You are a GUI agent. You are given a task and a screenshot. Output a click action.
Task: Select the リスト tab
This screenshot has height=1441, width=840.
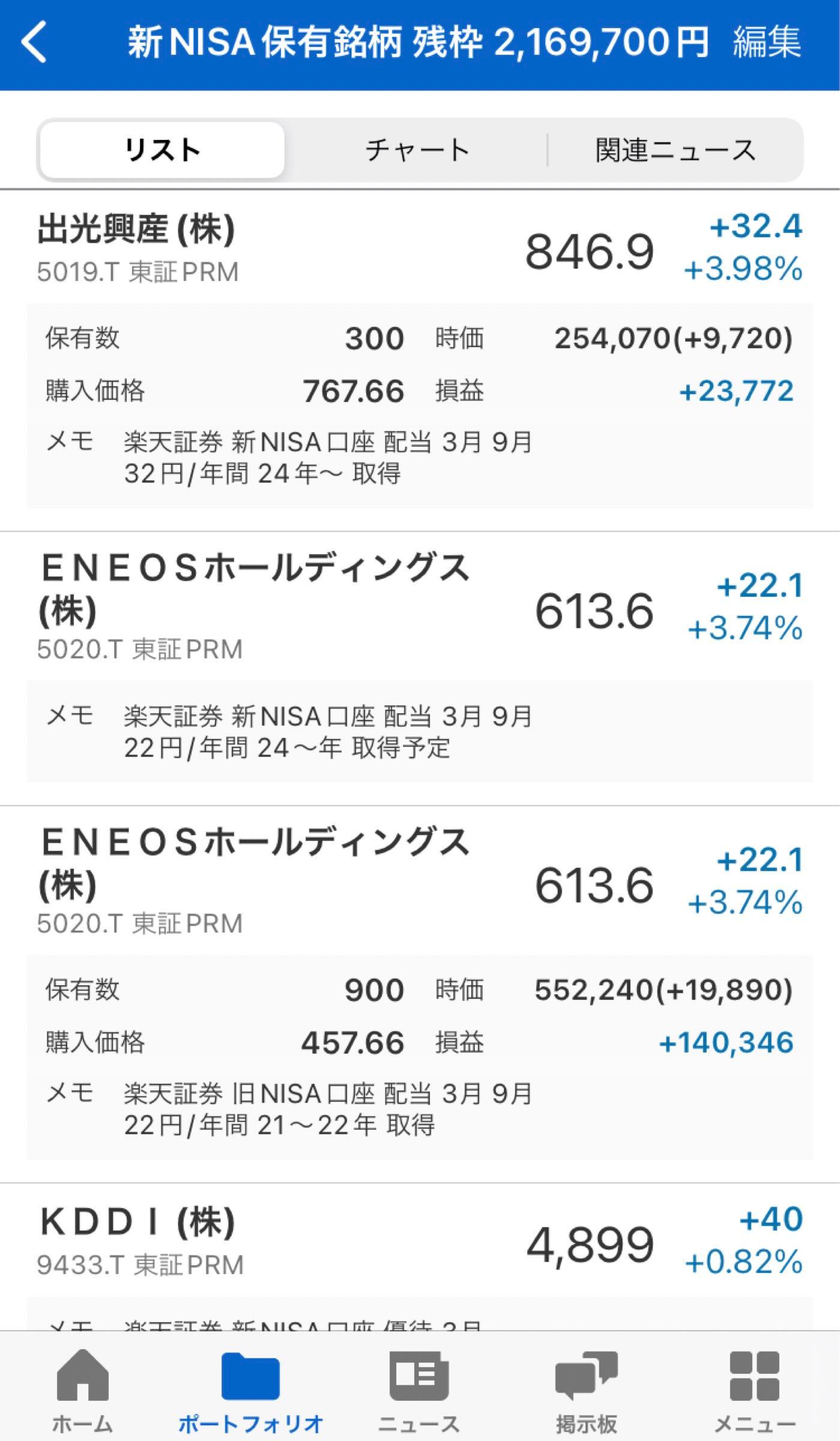pos(162,150)
